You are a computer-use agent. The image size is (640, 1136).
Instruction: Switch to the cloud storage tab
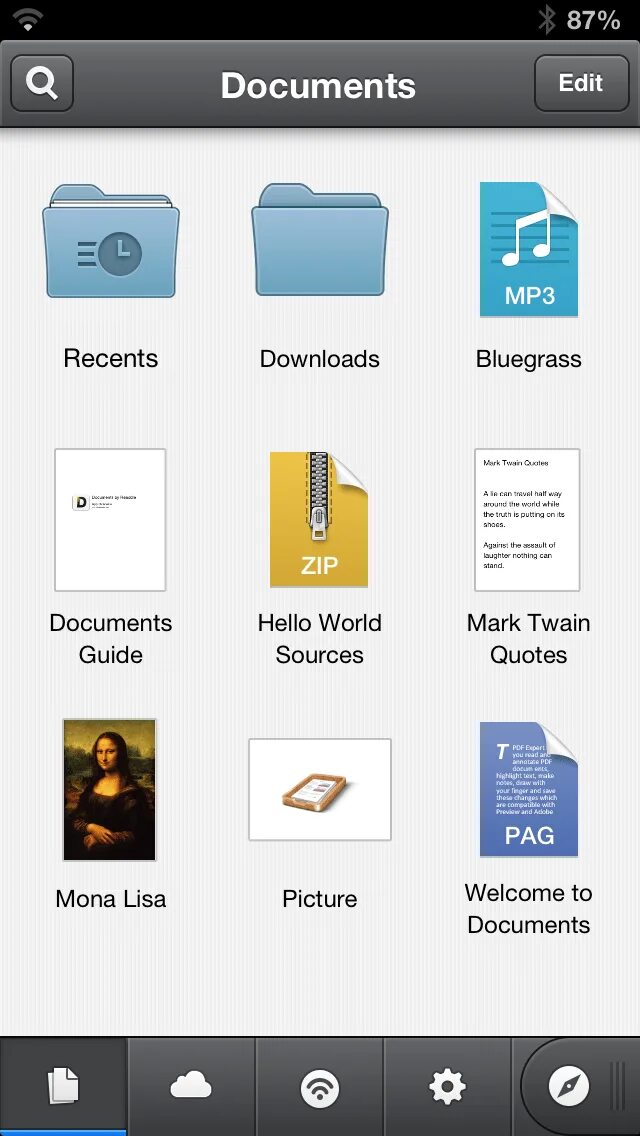[x=191, y=1087]
